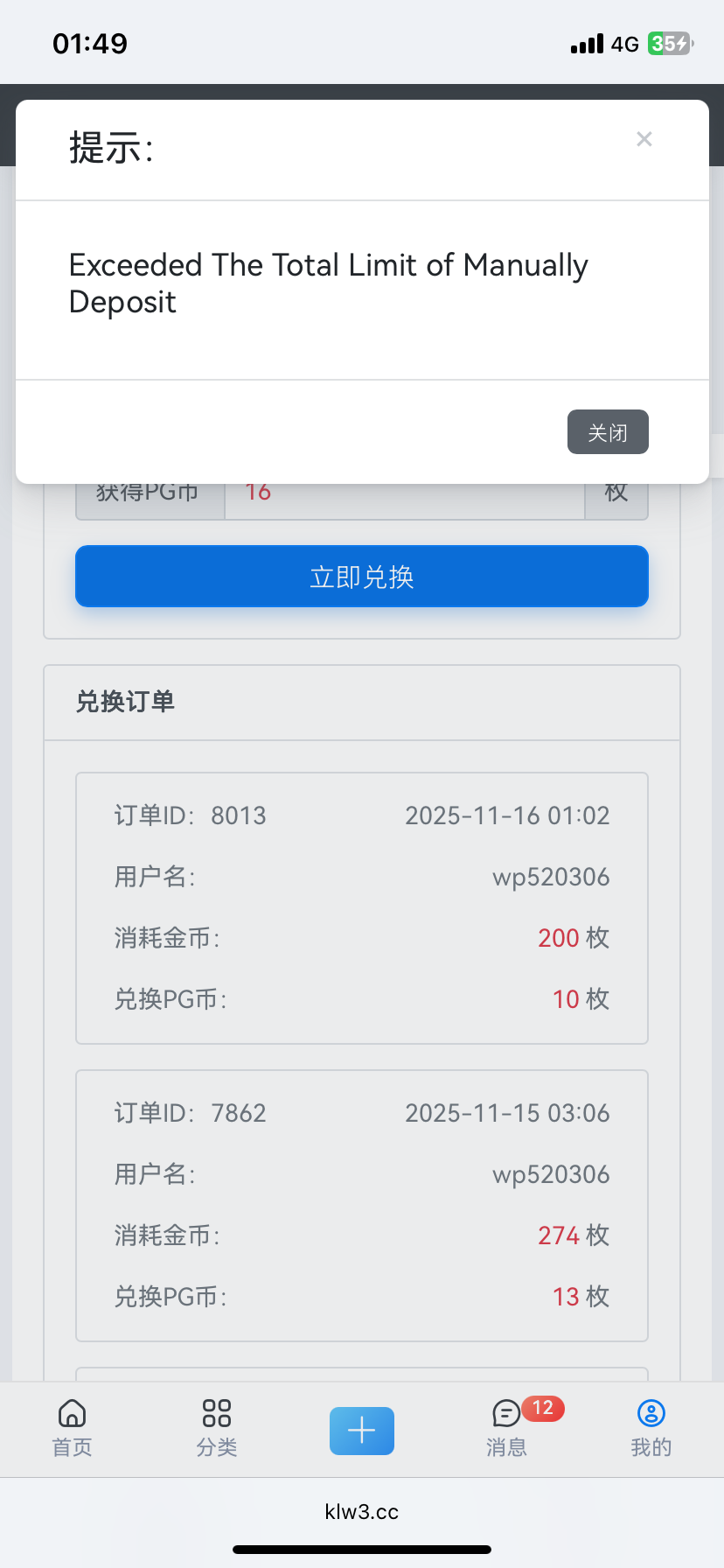The height and width of the screenshot is (1568, 724).
Task: Select order 7862 entry
Action: (361, 1206)
